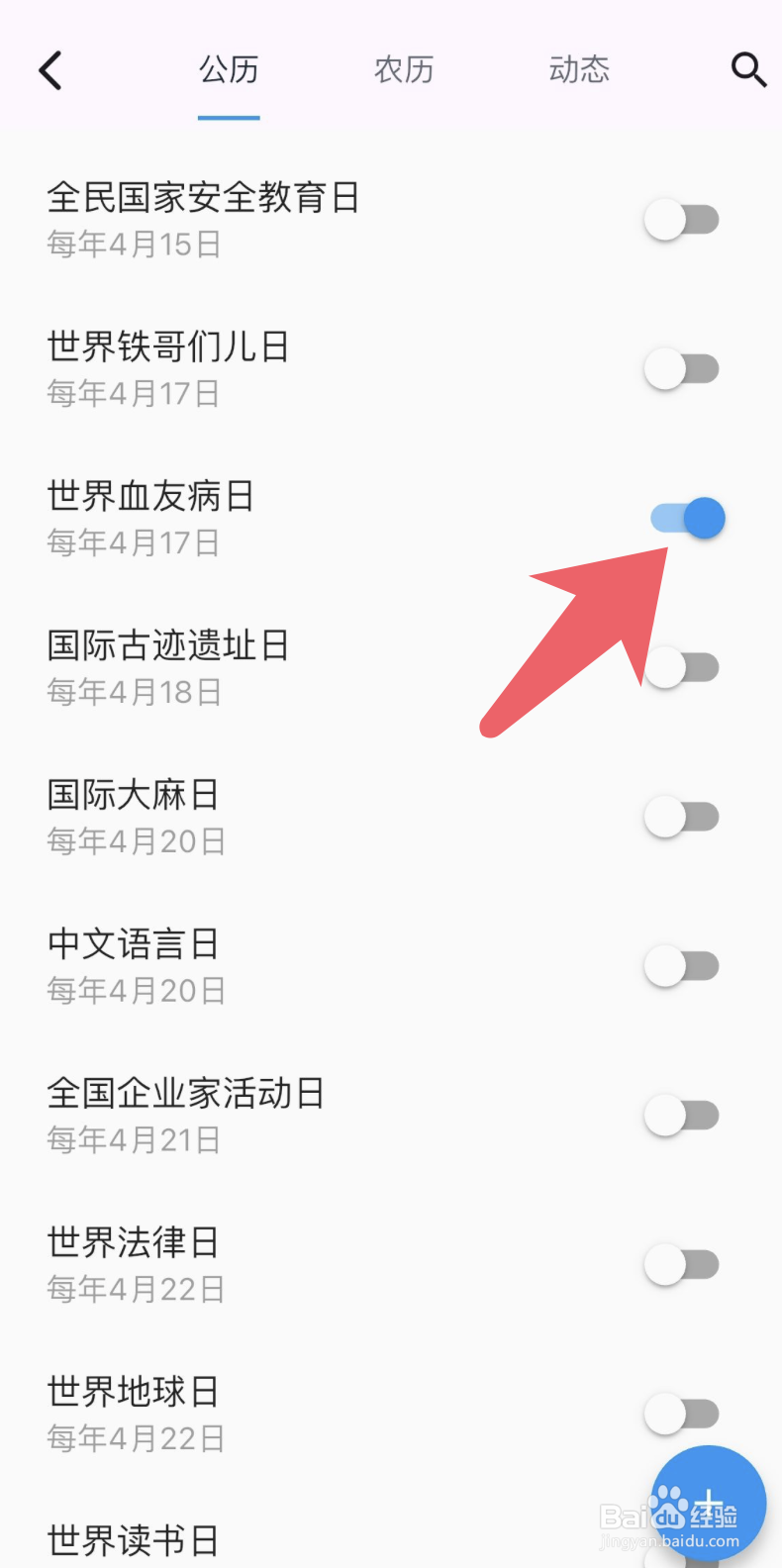Open details for 国际古迹遗址日
The image size is (782, 1568).
click(x=167, y=645)
